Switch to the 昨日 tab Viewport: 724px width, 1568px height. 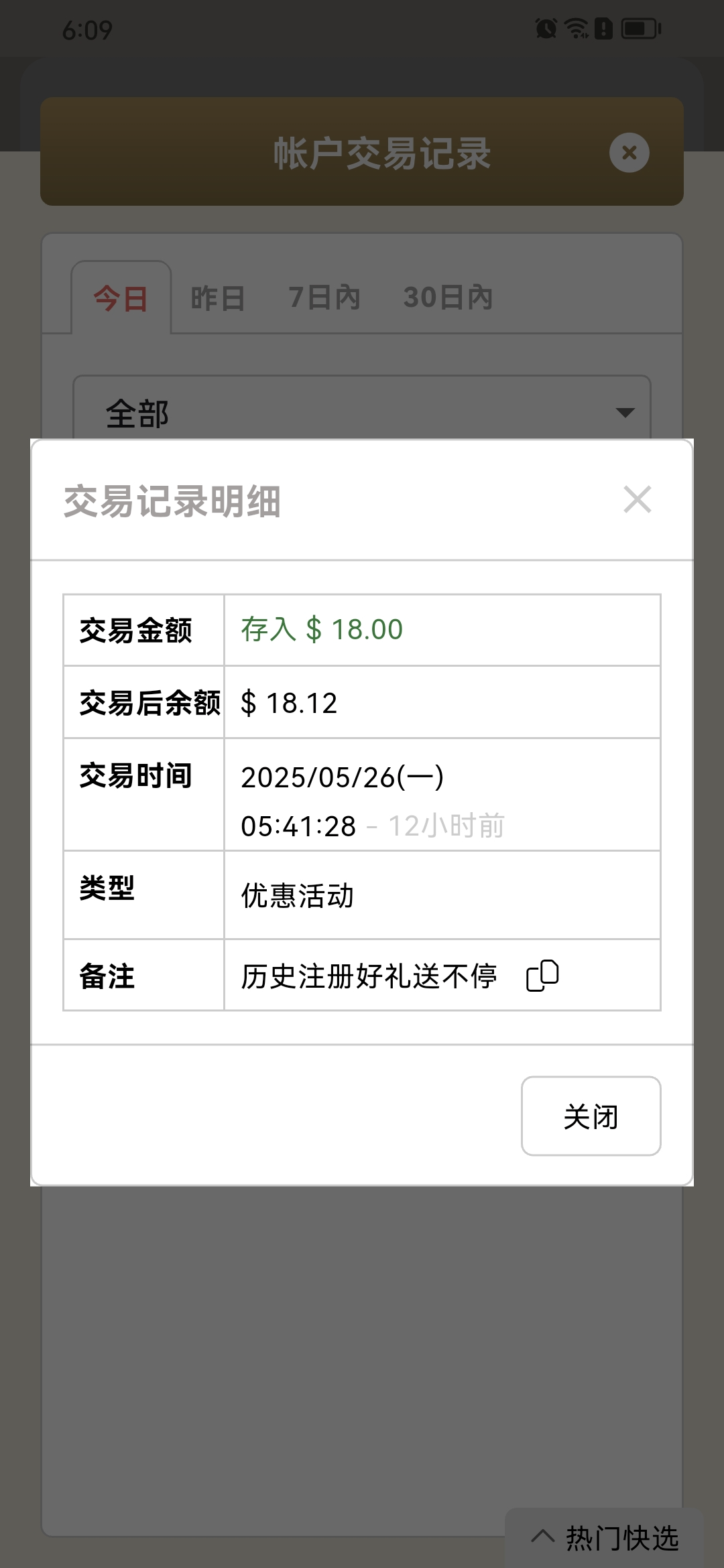(218, 298)
